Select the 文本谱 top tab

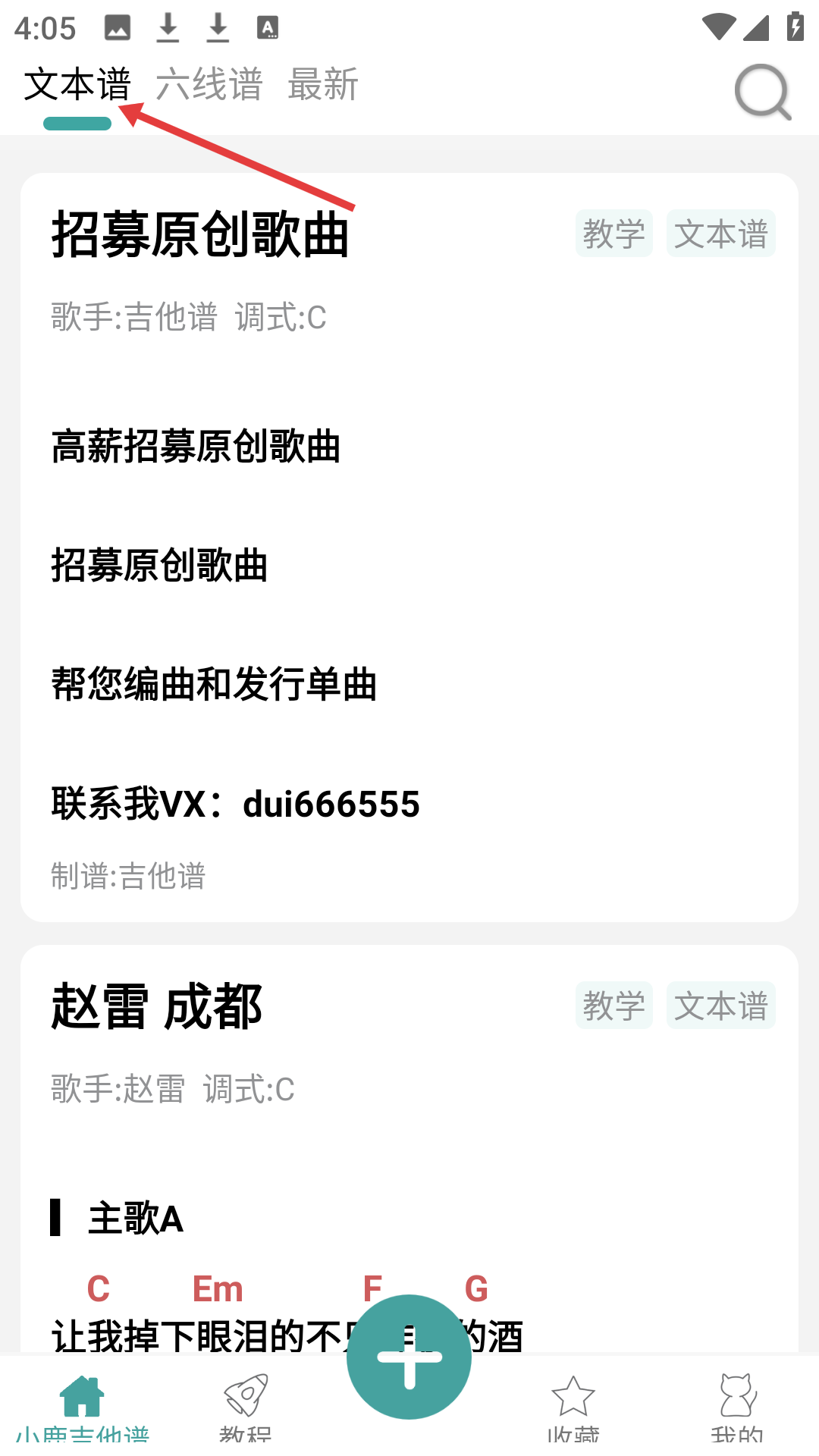tap(77, 84)
